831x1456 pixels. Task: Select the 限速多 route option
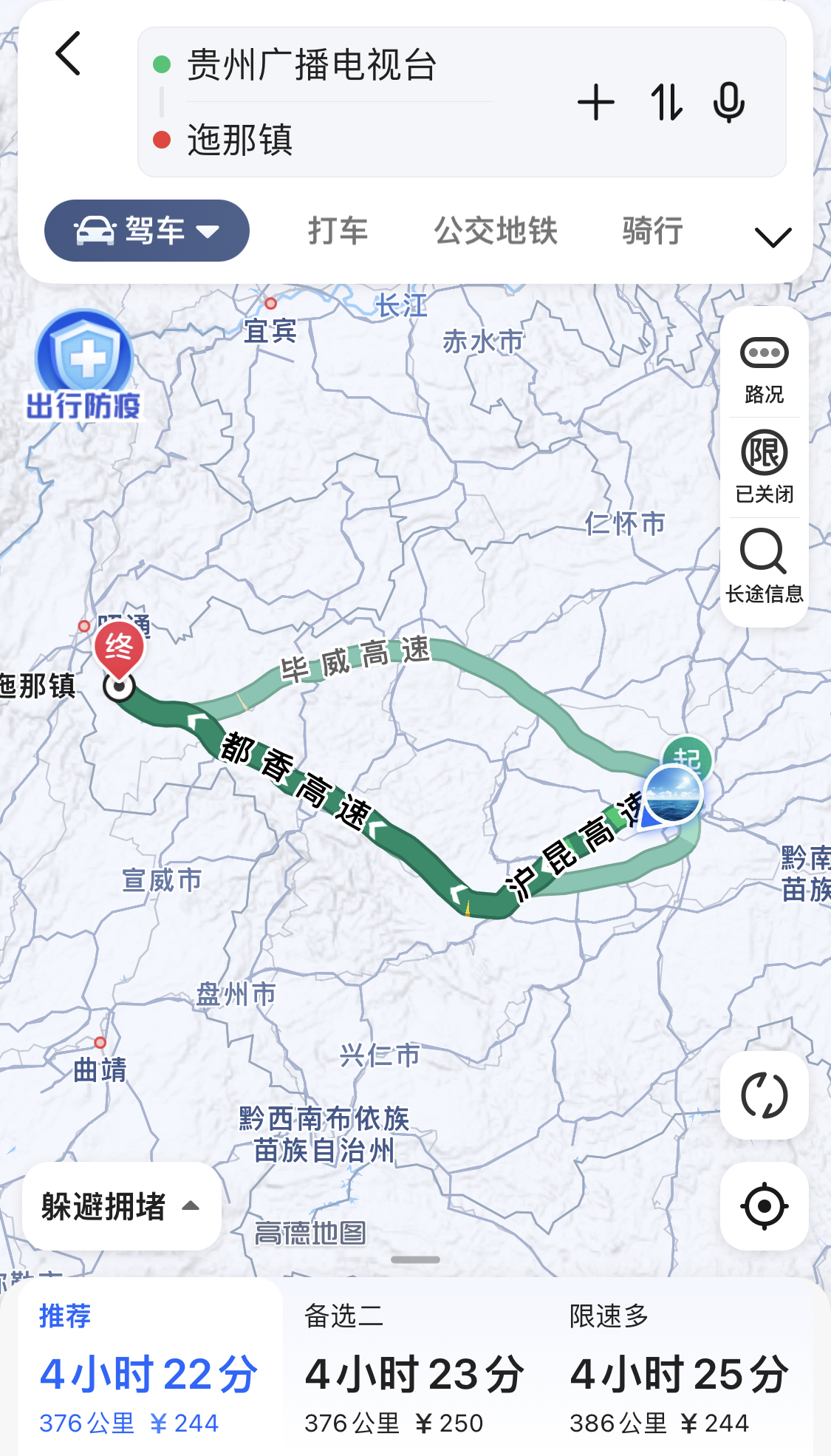tap(680, 1371)
